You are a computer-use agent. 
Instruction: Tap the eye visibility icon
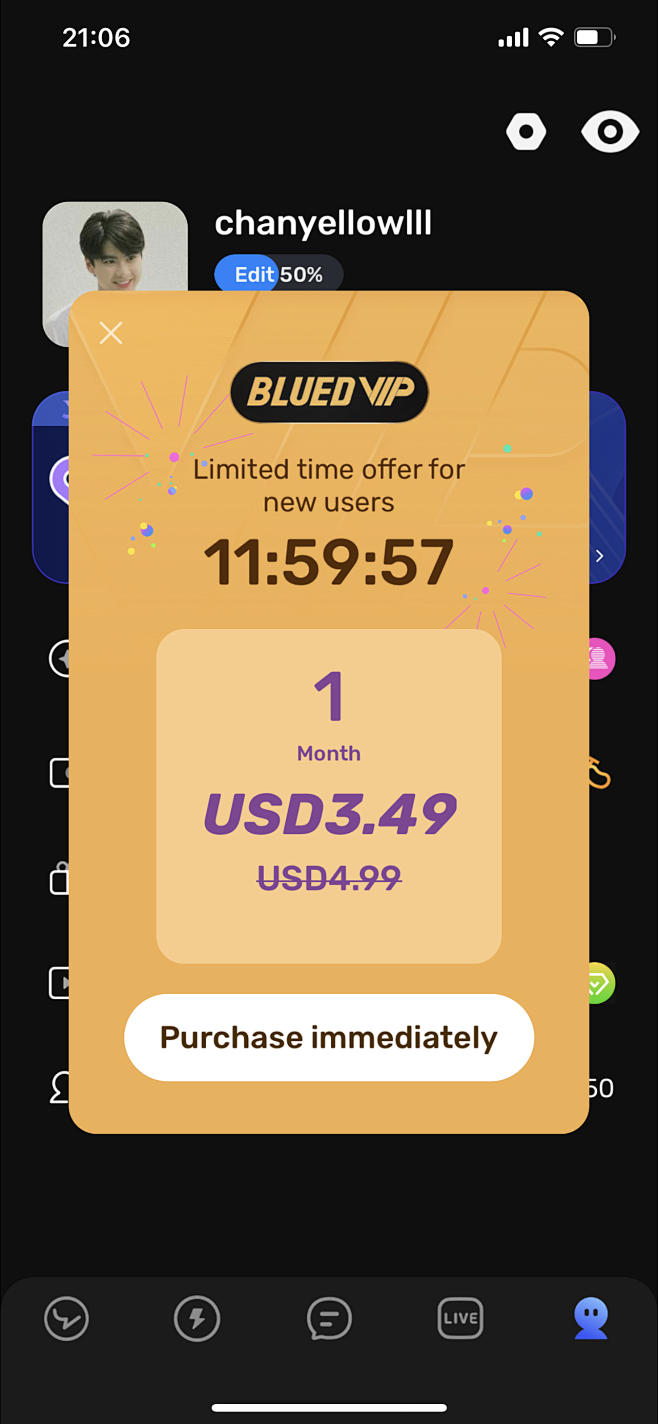pyautogui.click(x=610, y=132)
